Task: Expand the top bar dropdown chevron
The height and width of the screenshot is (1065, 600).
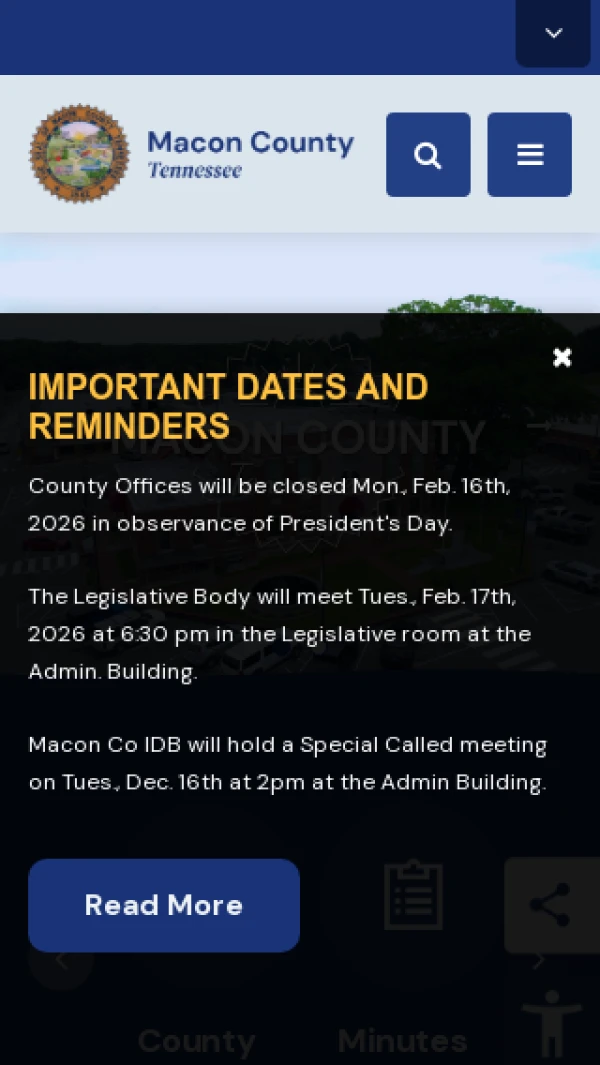Action: point(553,33)
